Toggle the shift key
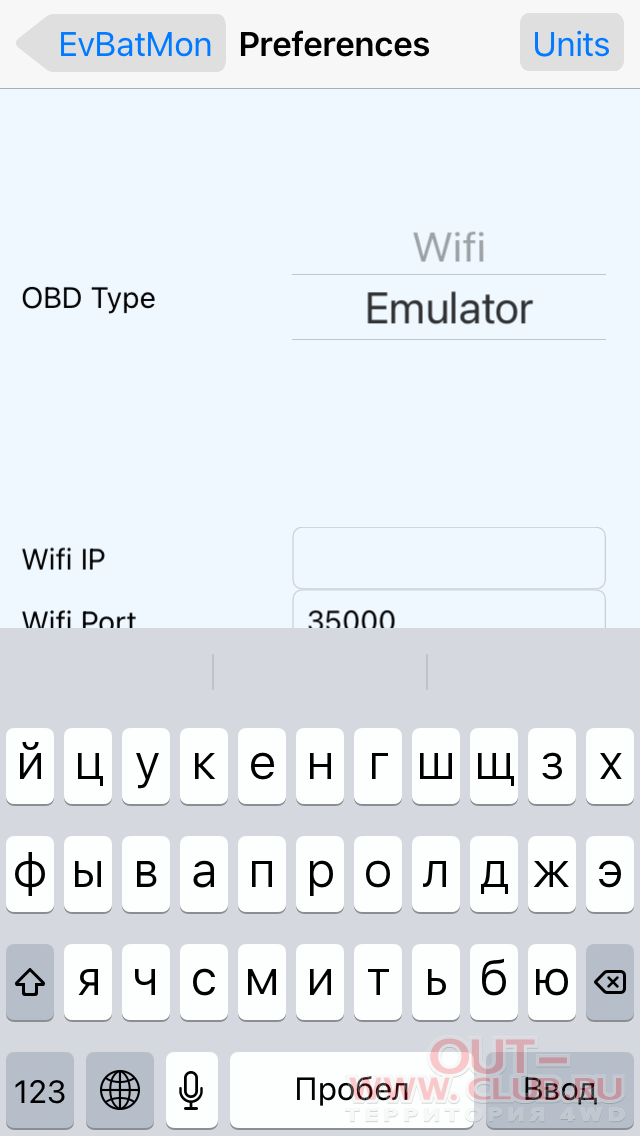This screenshot has height=1136, width=640. 30,982
